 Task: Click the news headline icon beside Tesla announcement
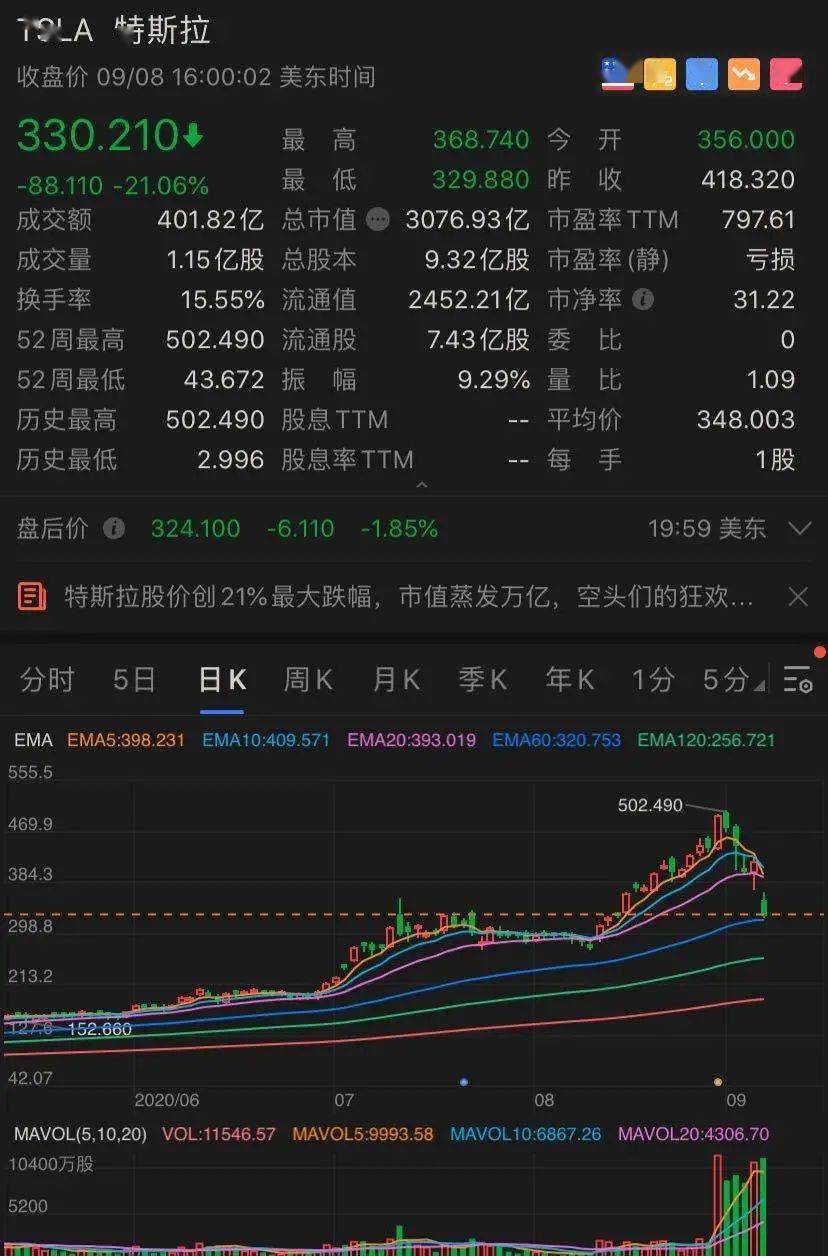32,596
